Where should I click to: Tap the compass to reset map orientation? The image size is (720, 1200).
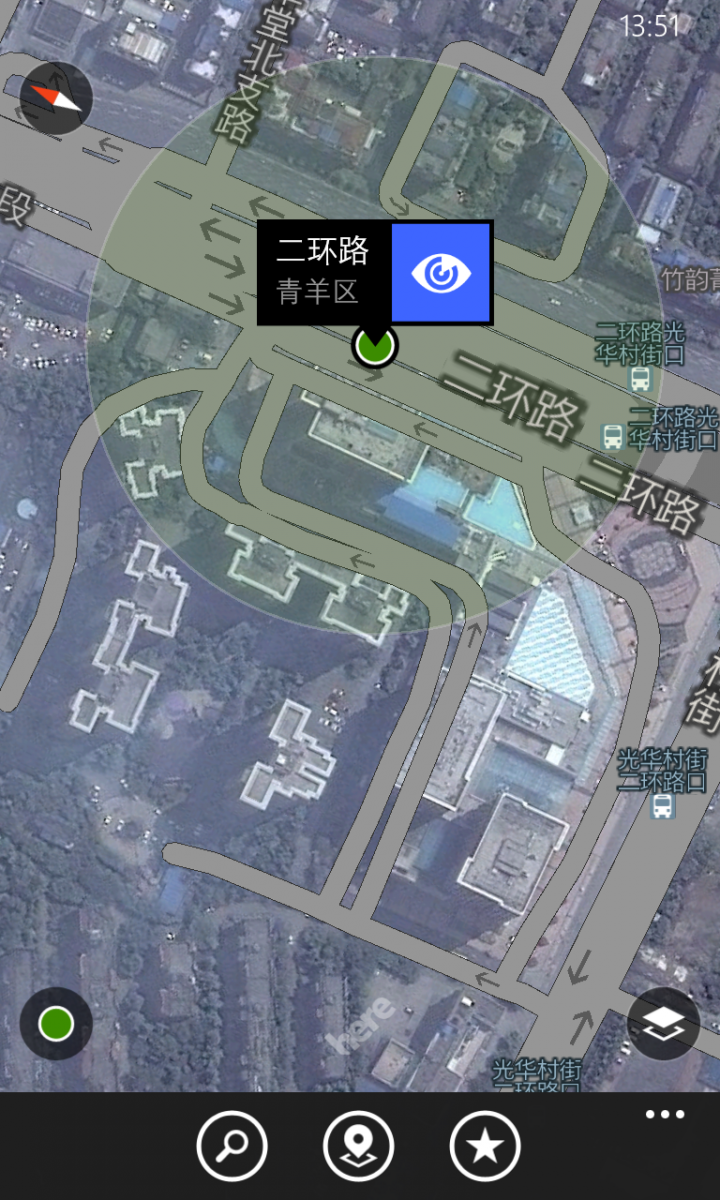coord(56,98)
